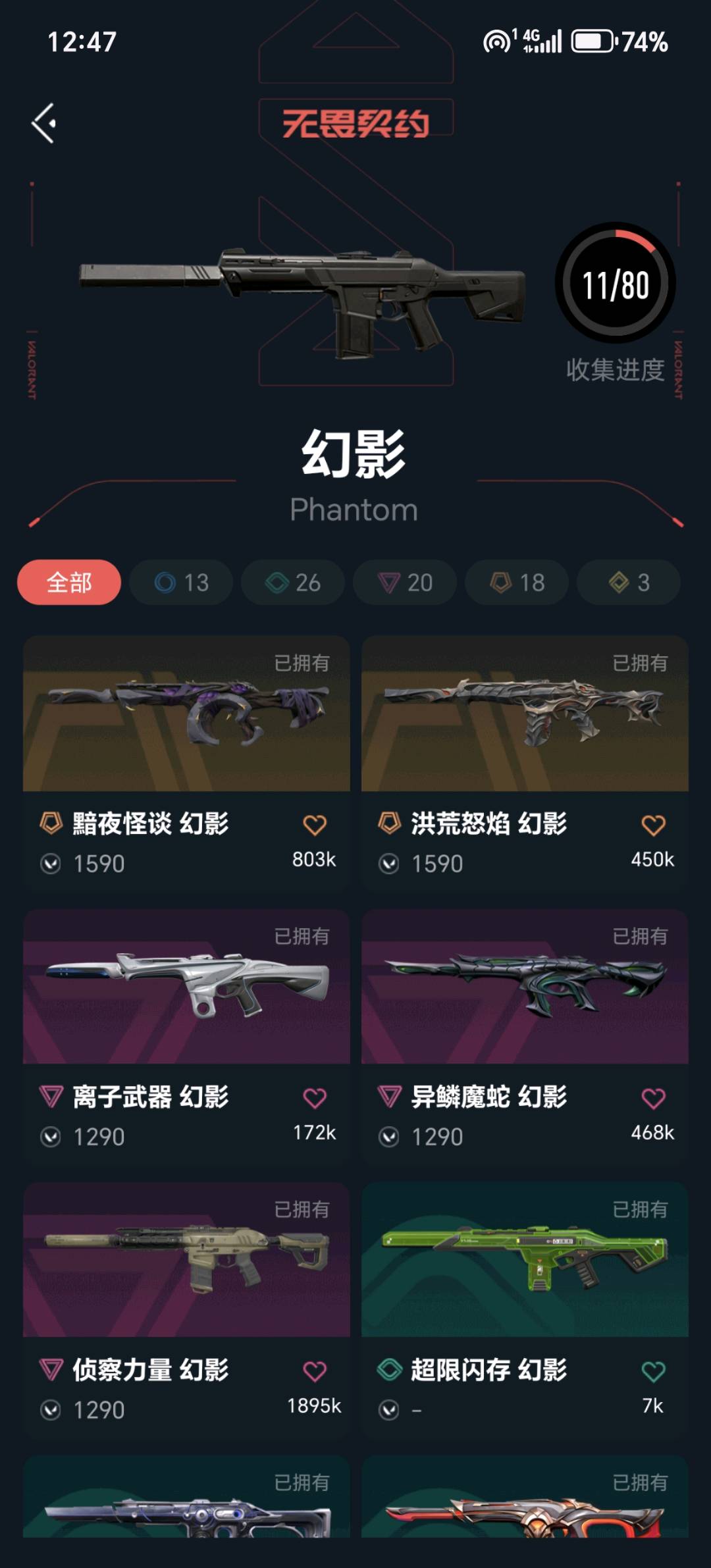Go back using the top-left arrow
Screen dimensions: 711x1568
44,123
